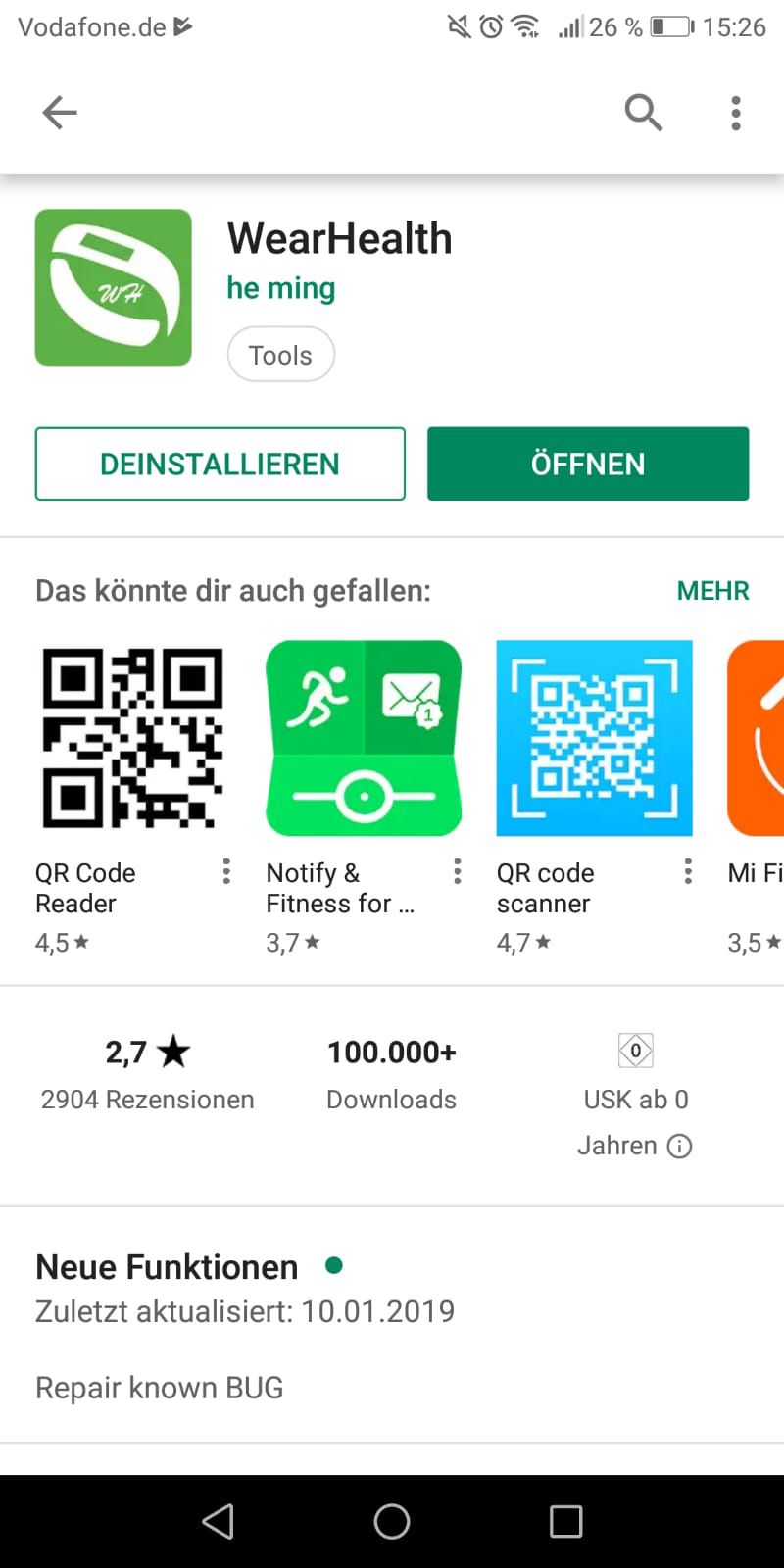Tap the ÖFFNEN button
784x1568 pixels.
pyautogui.click(x=588, y=464)
